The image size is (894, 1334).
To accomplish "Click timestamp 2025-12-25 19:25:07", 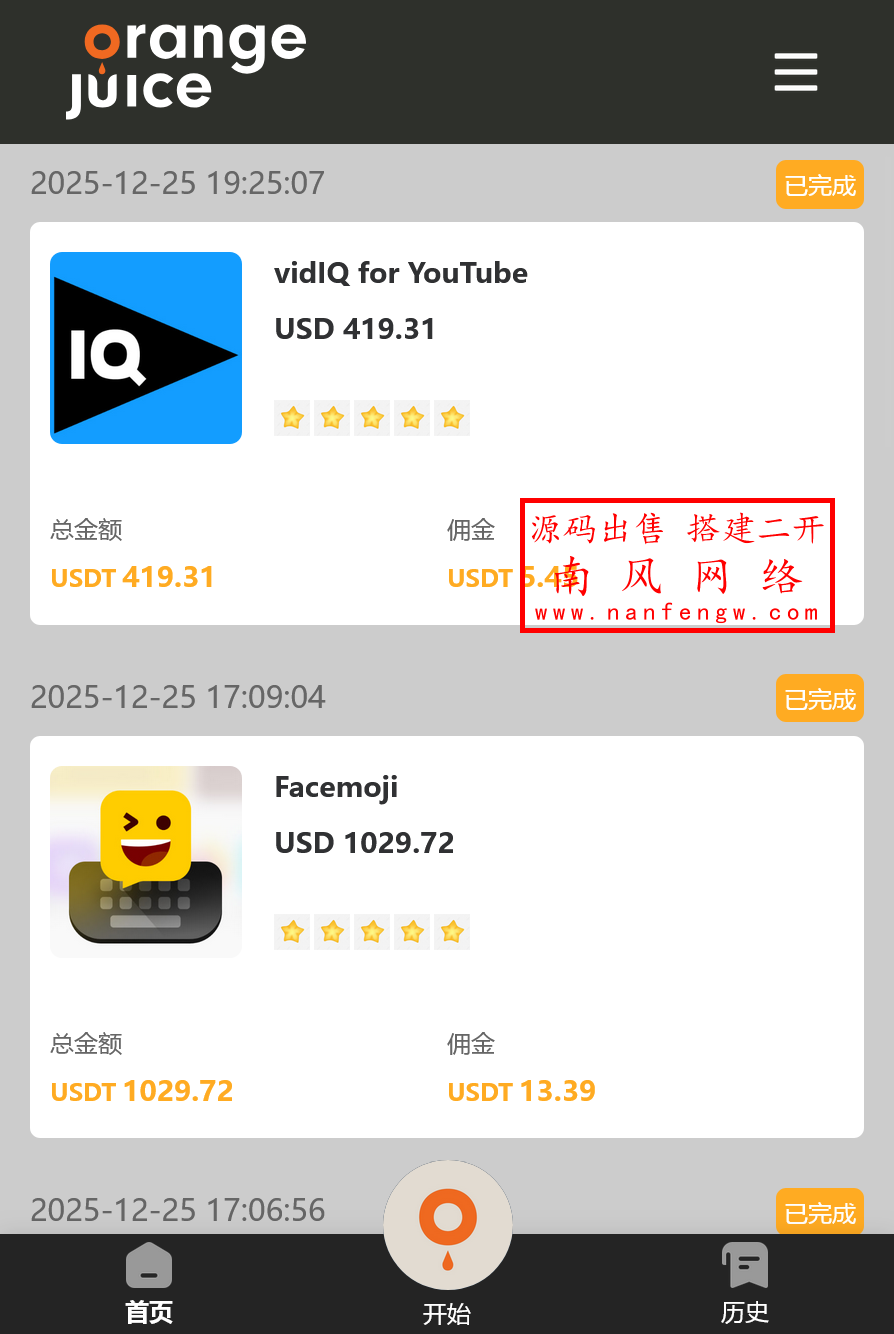I will click(177, 183).
